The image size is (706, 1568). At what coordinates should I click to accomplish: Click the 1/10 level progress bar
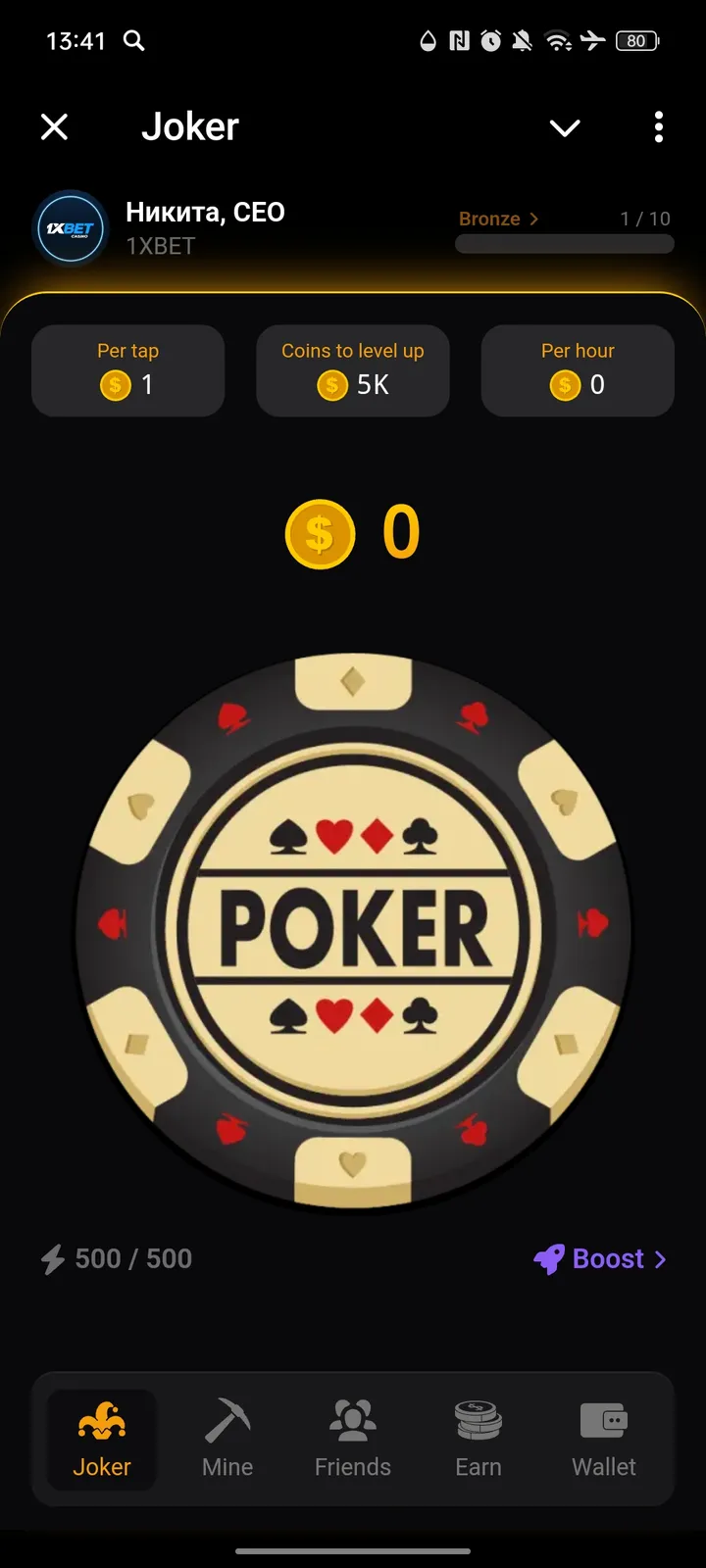pos(564,244)
